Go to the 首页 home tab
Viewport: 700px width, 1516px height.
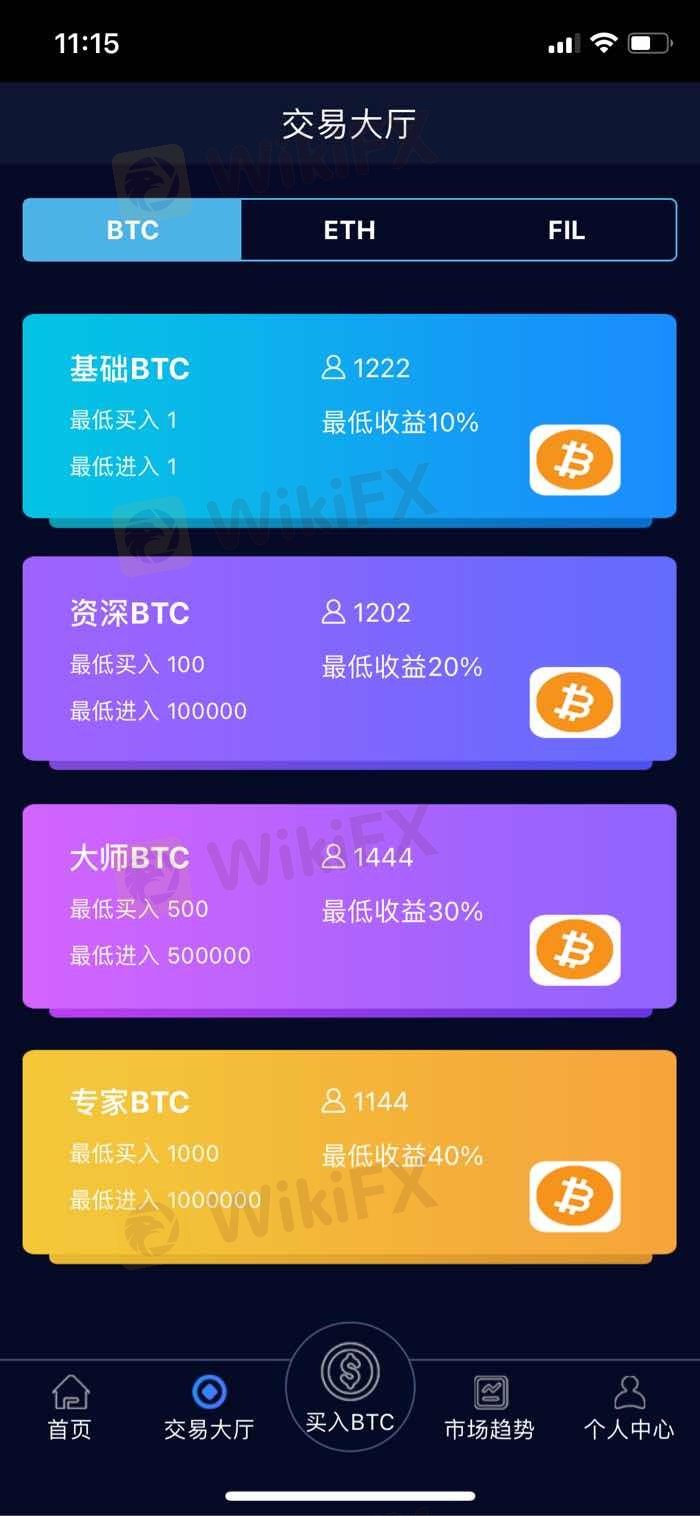[70, 1408]
